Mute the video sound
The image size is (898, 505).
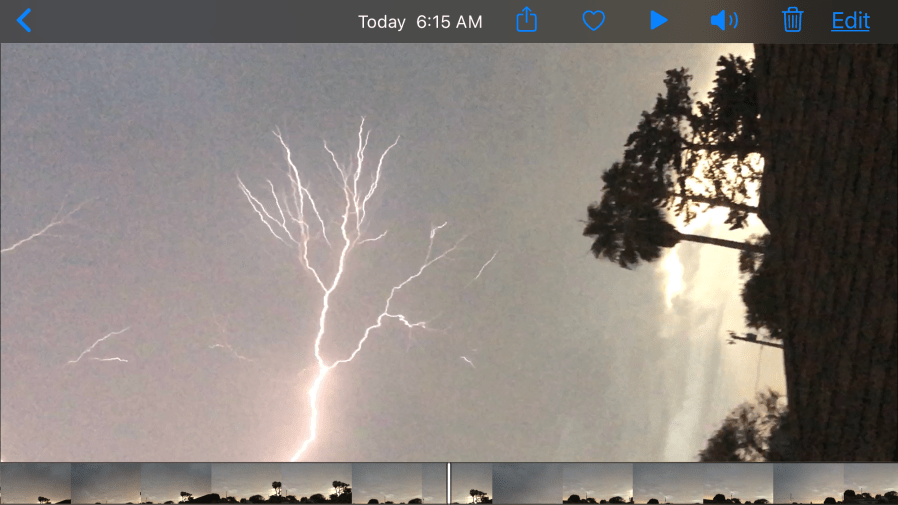click(724, 21)
